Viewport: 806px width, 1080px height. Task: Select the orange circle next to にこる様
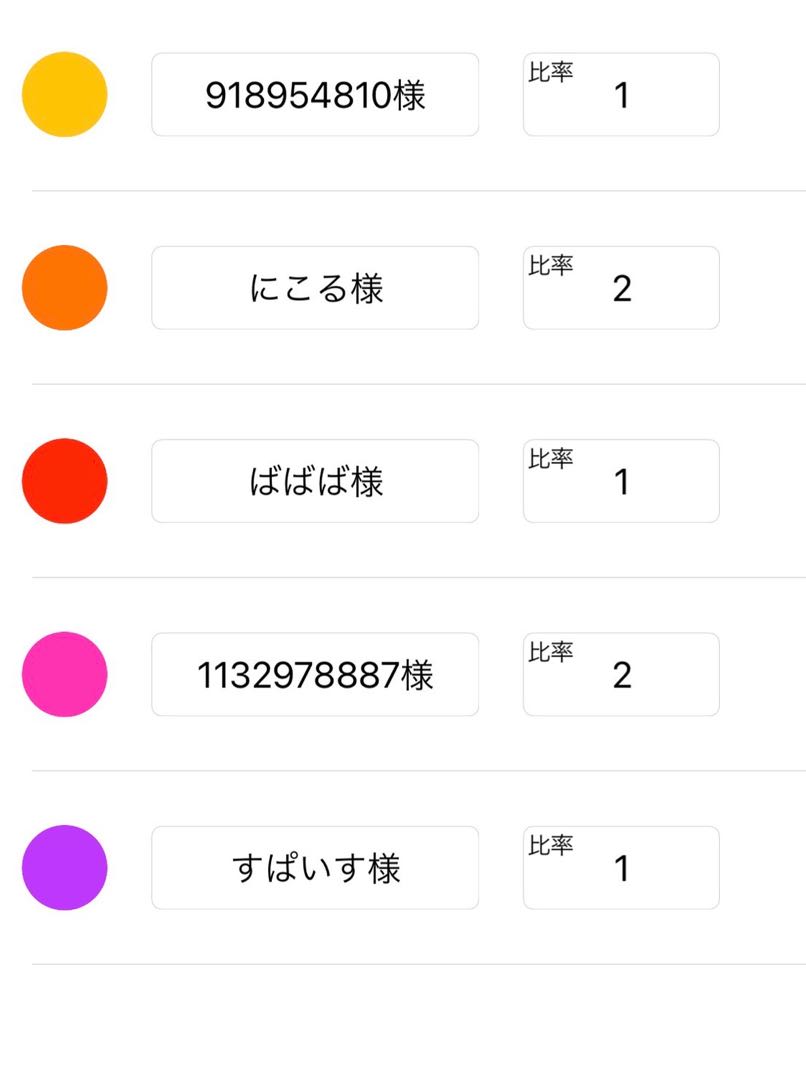64,287
